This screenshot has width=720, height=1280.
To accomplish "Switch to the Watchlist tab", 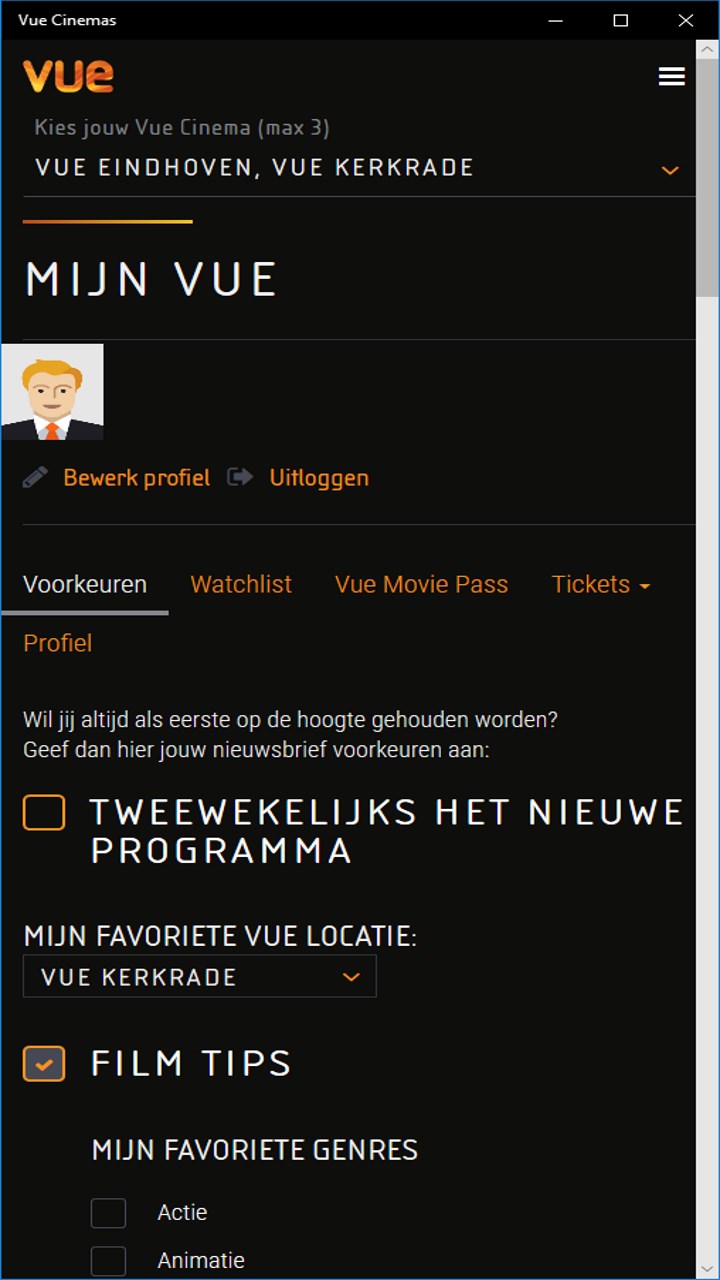I will coord(241,585).
